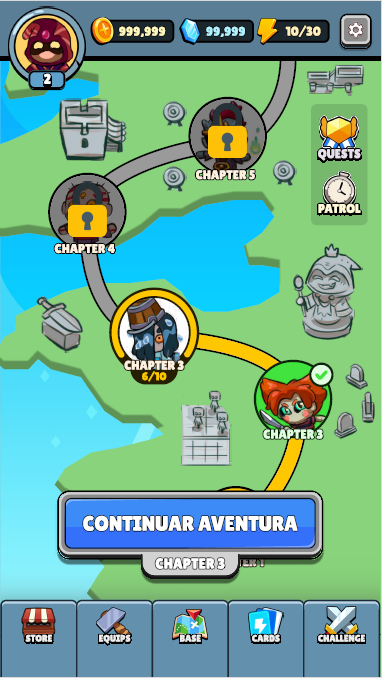Select the locked Chapter 4 node
Image resolution: width=382 pixels, height=678 pixels.
pyautogui.click(x=87, y=212)
